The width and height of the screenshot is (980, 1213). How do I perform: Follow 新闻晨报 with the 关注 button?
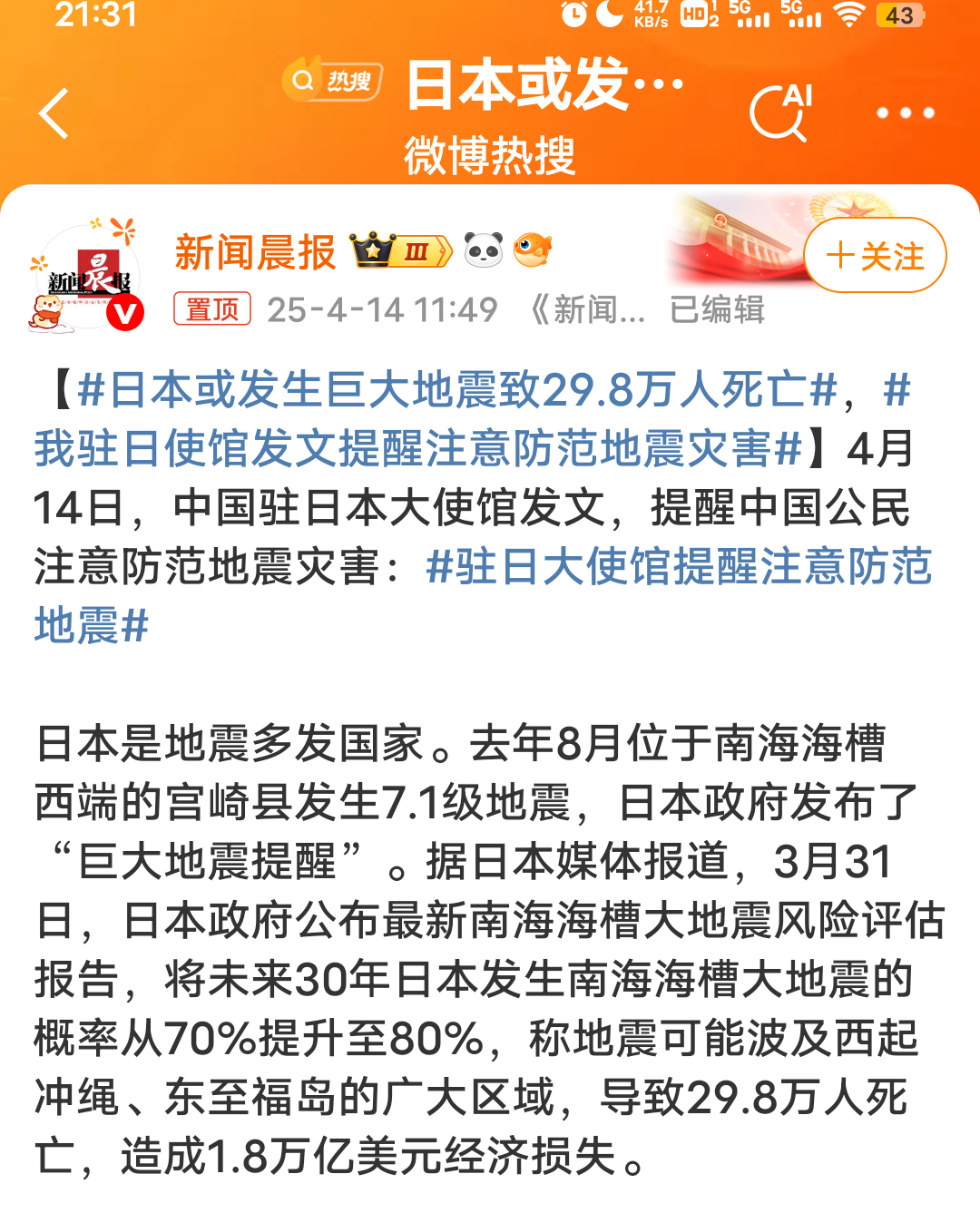[875, 256]
